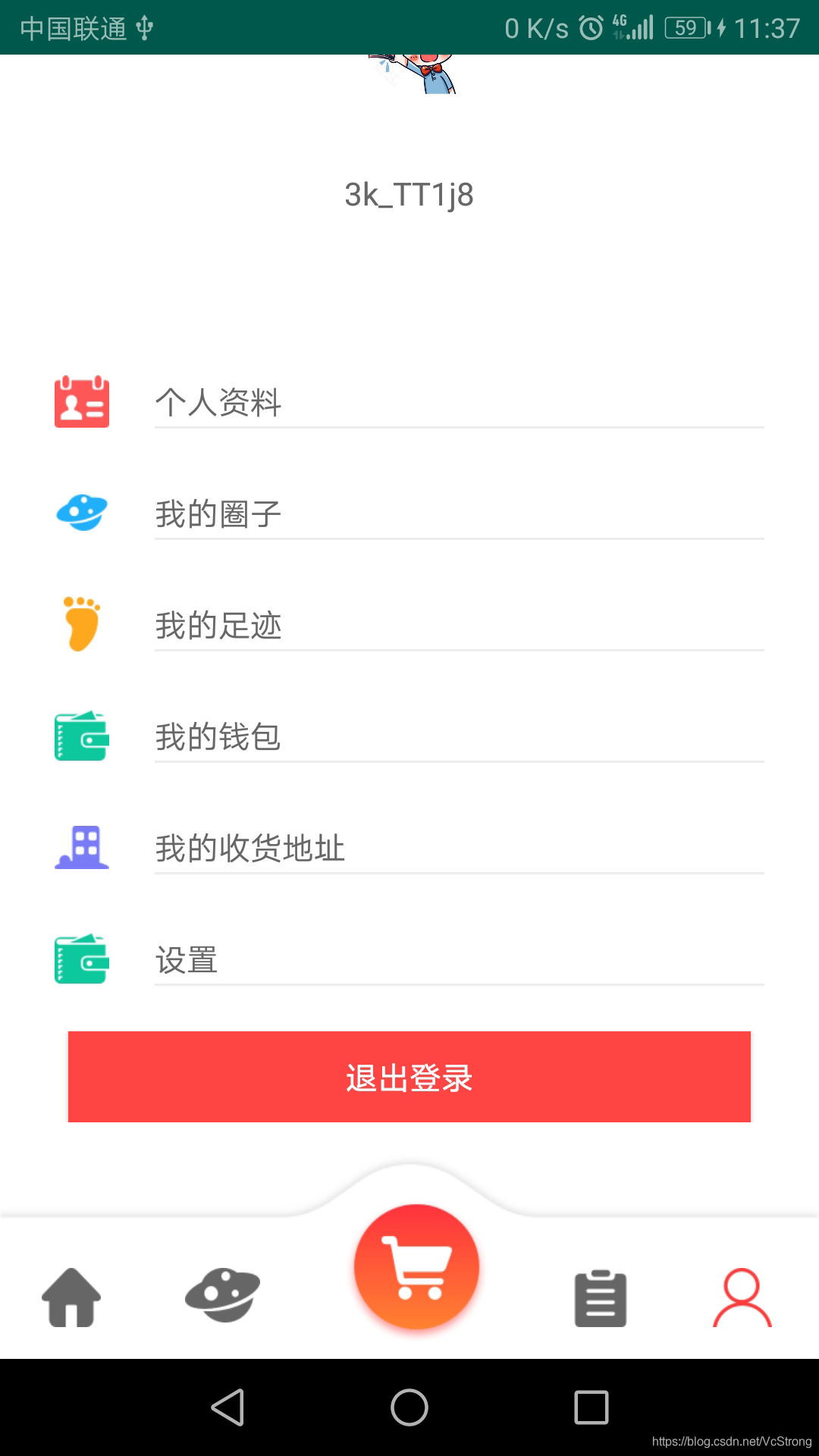Tap 退出登录 to log out

tap(409, 1077)
